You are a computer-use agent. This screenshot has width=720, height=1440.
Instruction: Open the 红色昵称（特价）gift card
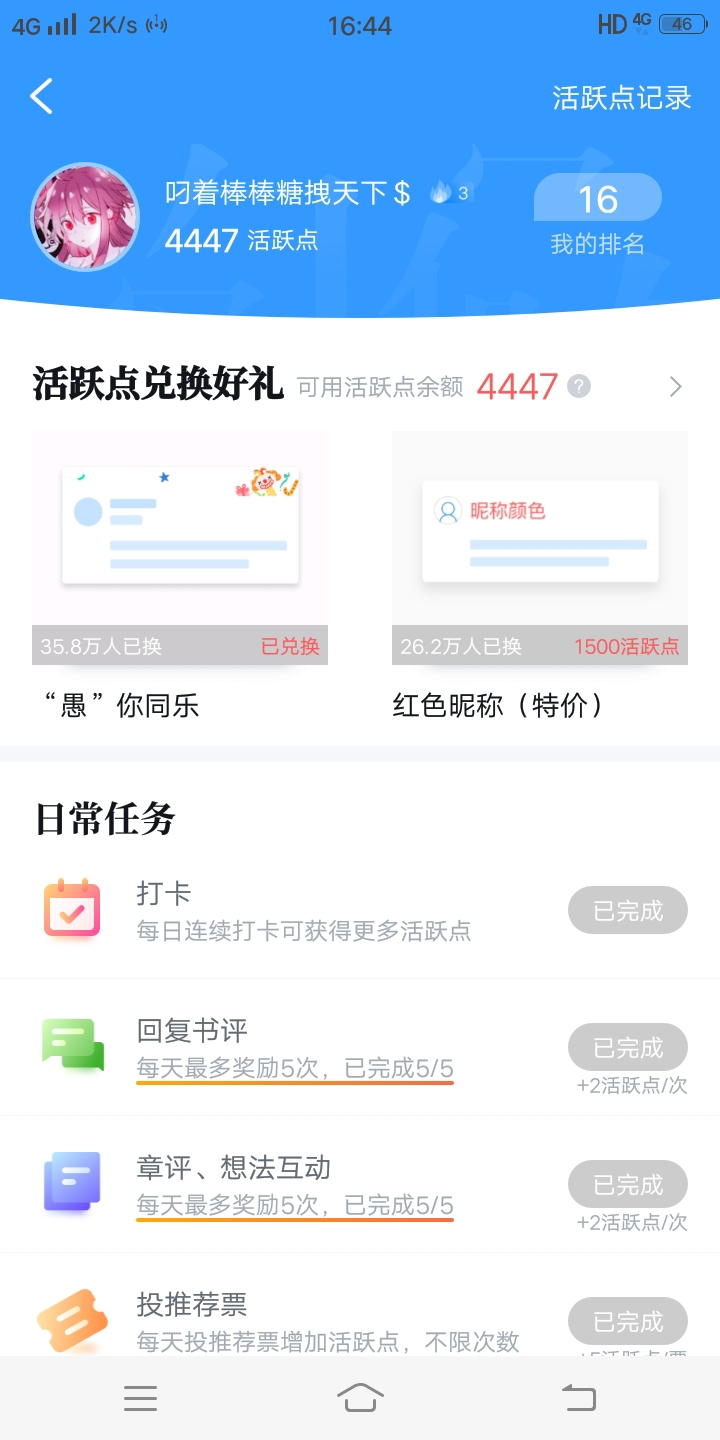(540, 577)
